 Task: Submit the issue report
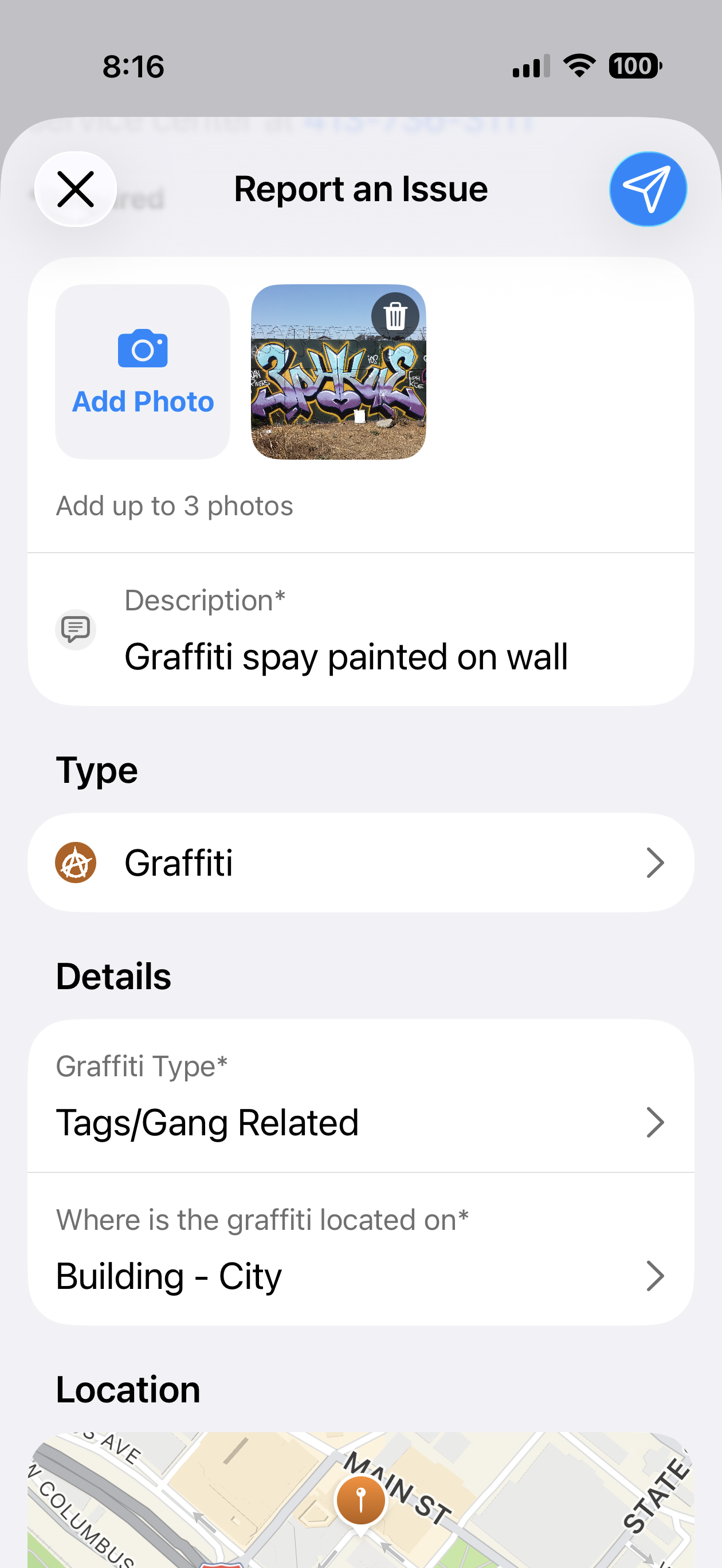point(648,189)
